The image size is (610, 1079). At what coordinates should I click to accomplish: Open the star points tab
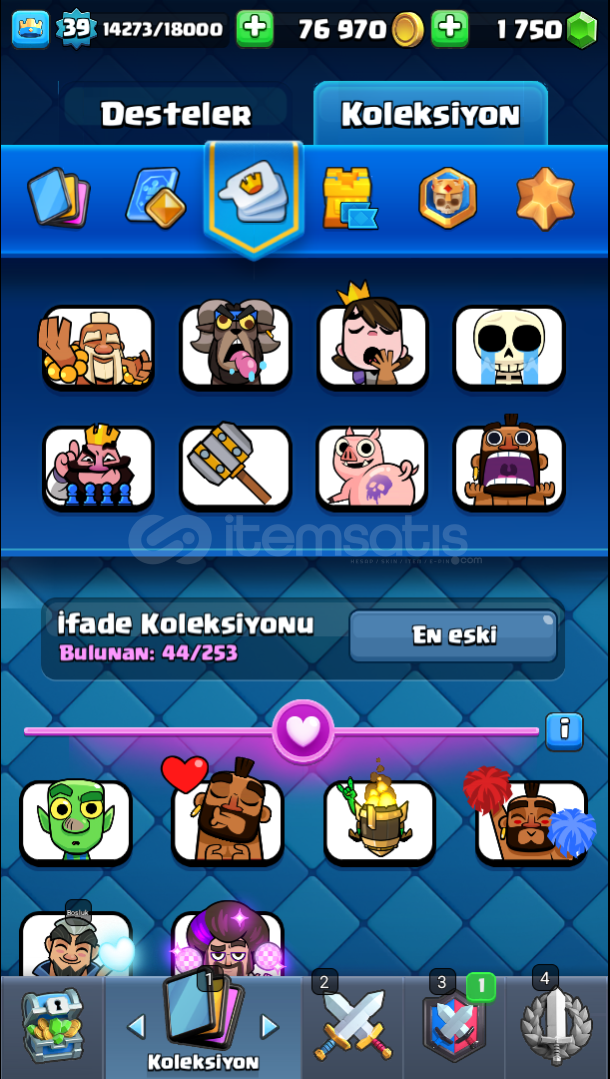[x=545, y=197]
